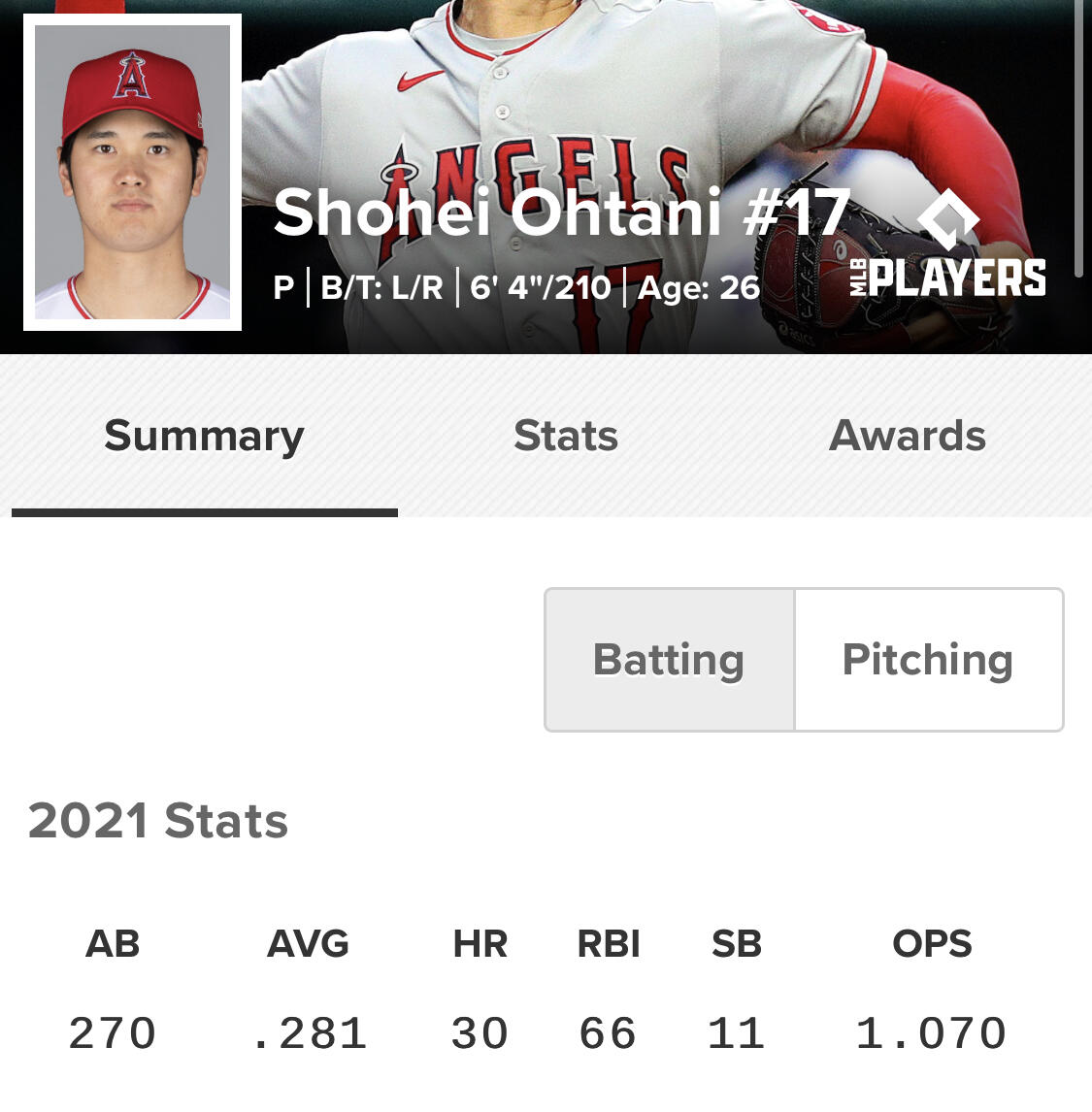This screenshot has width=1092, height=1112.
Task: Switch to the Stats tab
Action: click(566, 436)
